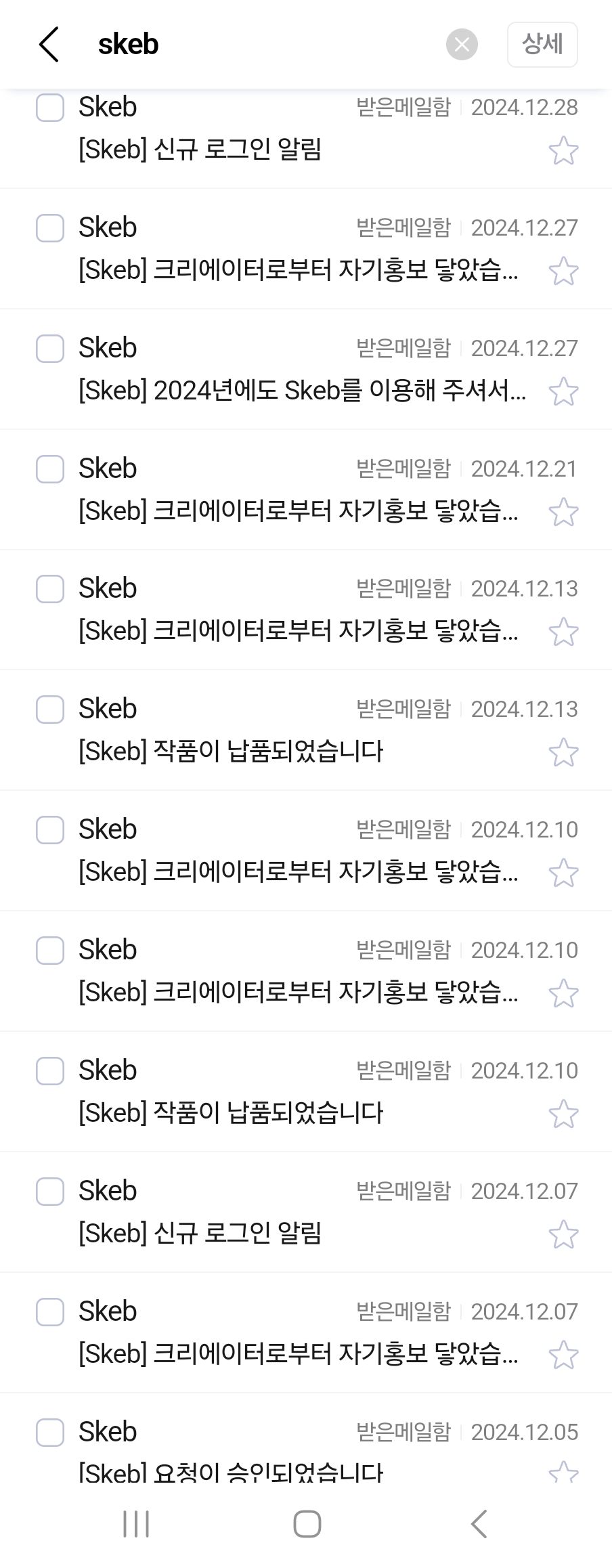Viewport: 612px width, 1568px height.
Task: Select the 2024.12.28 신규 로그인 알림 email checkbox
Action: 49,108
